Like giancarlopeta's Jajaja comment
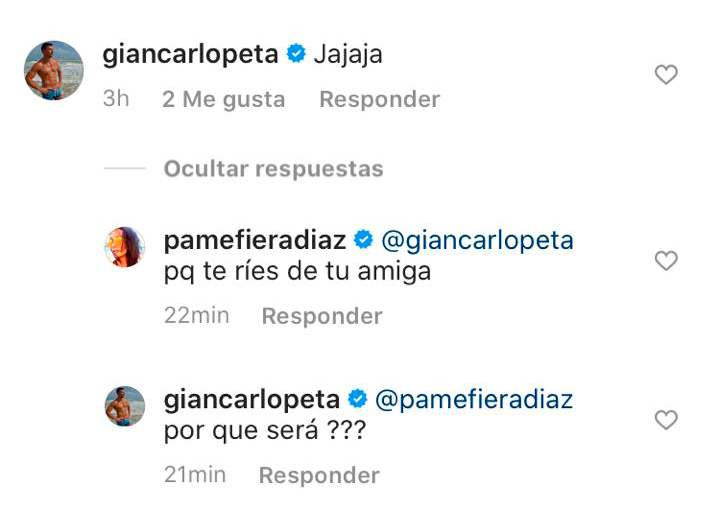Screen dimensions: 720x521 click(x=665, y=75)
